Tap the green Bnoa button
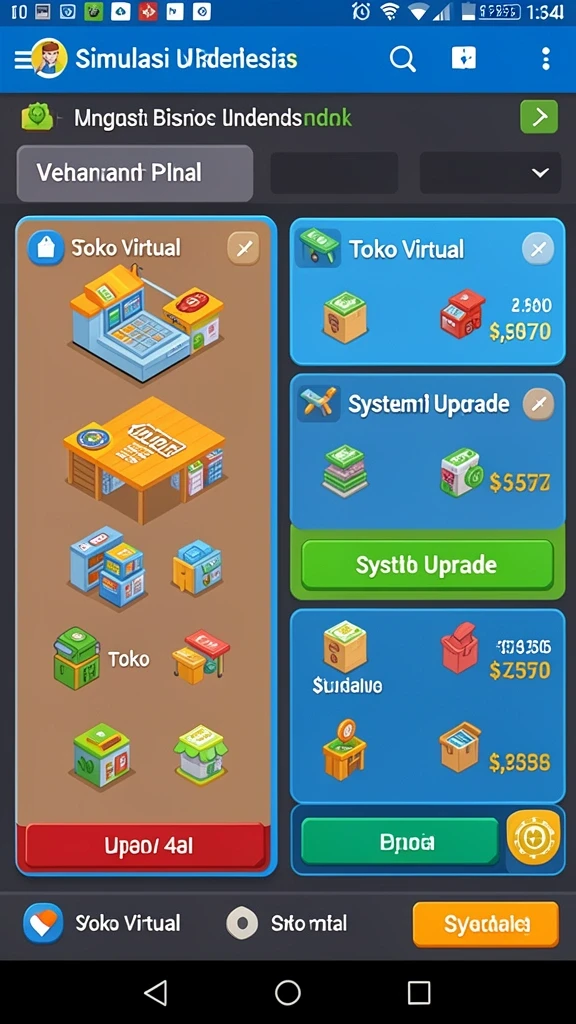Screen dimensions: 576x1024 tap(400, 842)
